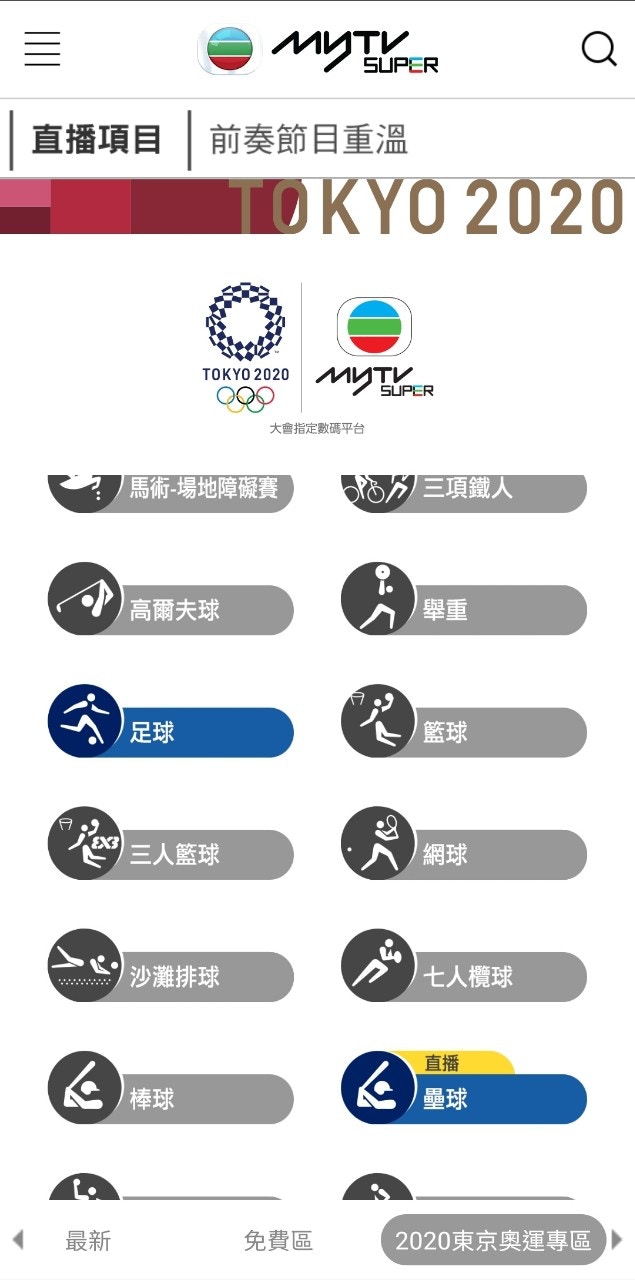Screen dimensions: 635x1280
Task: Switch to 前奏節目重溫 tab
Action: tap(308, 140)
